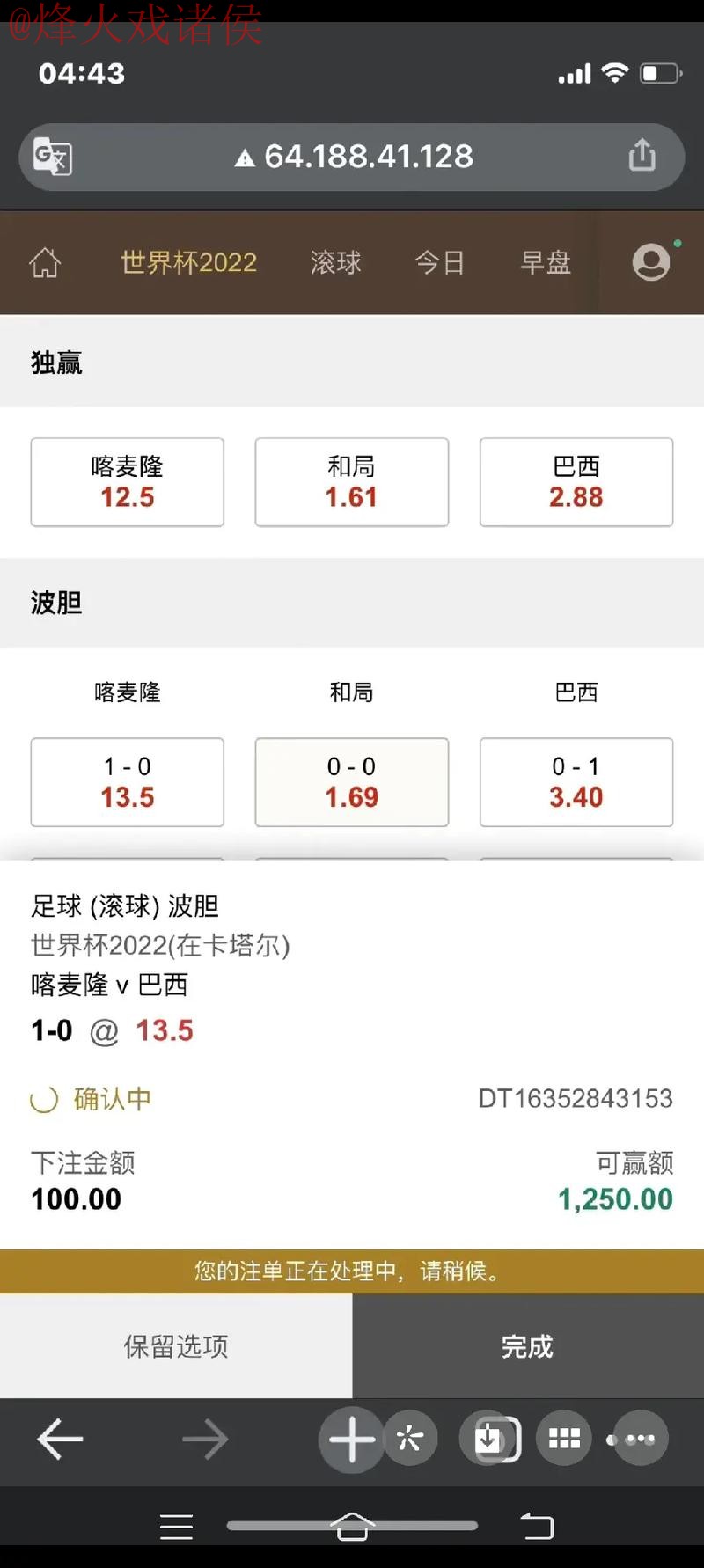Switch to the 滚球 tab
Screen dimensions: 704x1568
[336, 263]
